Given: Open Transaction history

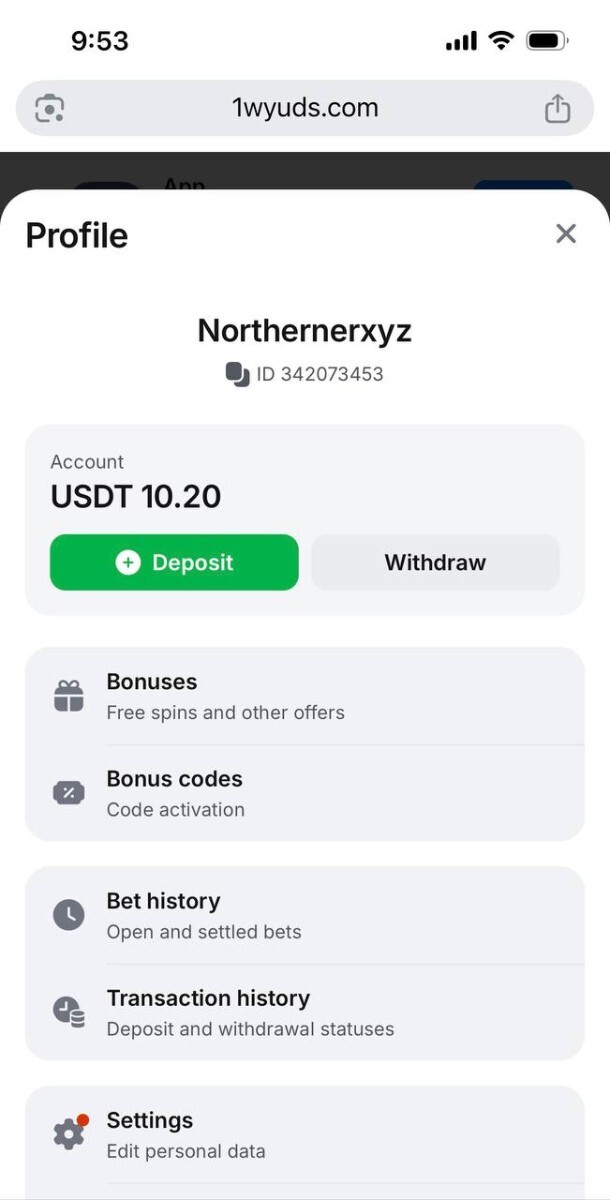Looking at the screenshot, I should [304, 1012].
